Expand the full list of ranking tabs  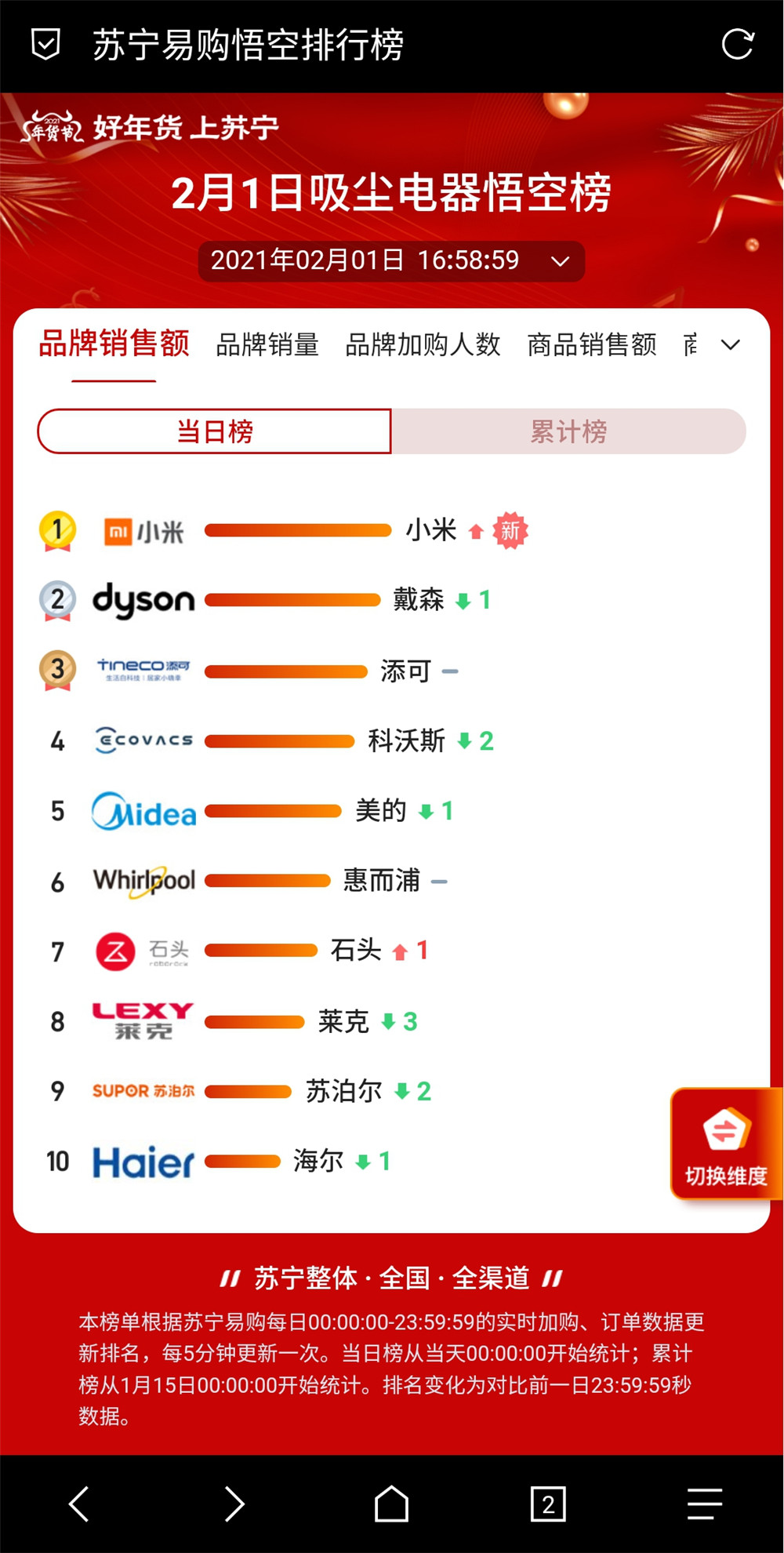(730, 345)
